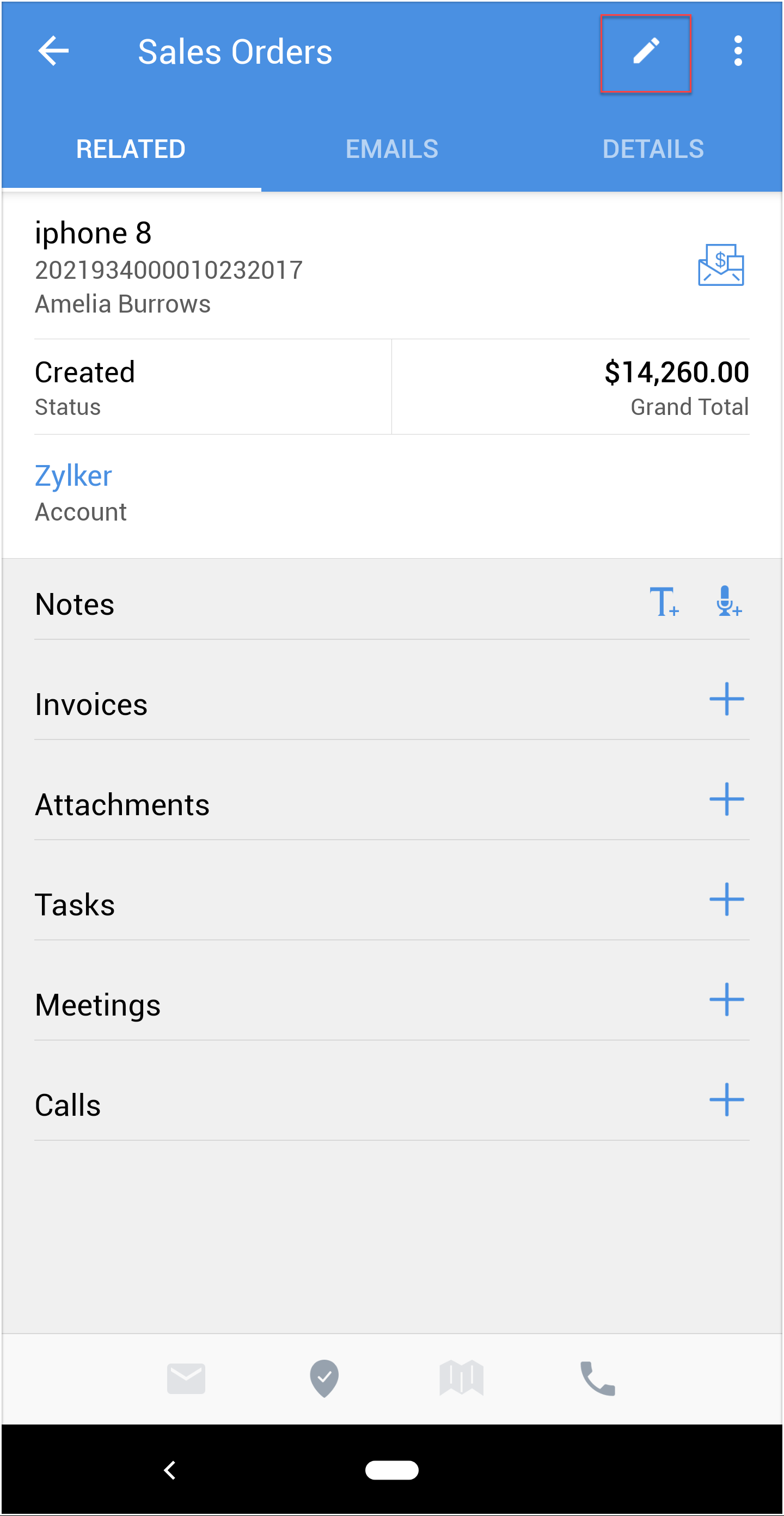Tap the phone call icon
This screenshot has width=784, height=1516.
[597, 1378]
